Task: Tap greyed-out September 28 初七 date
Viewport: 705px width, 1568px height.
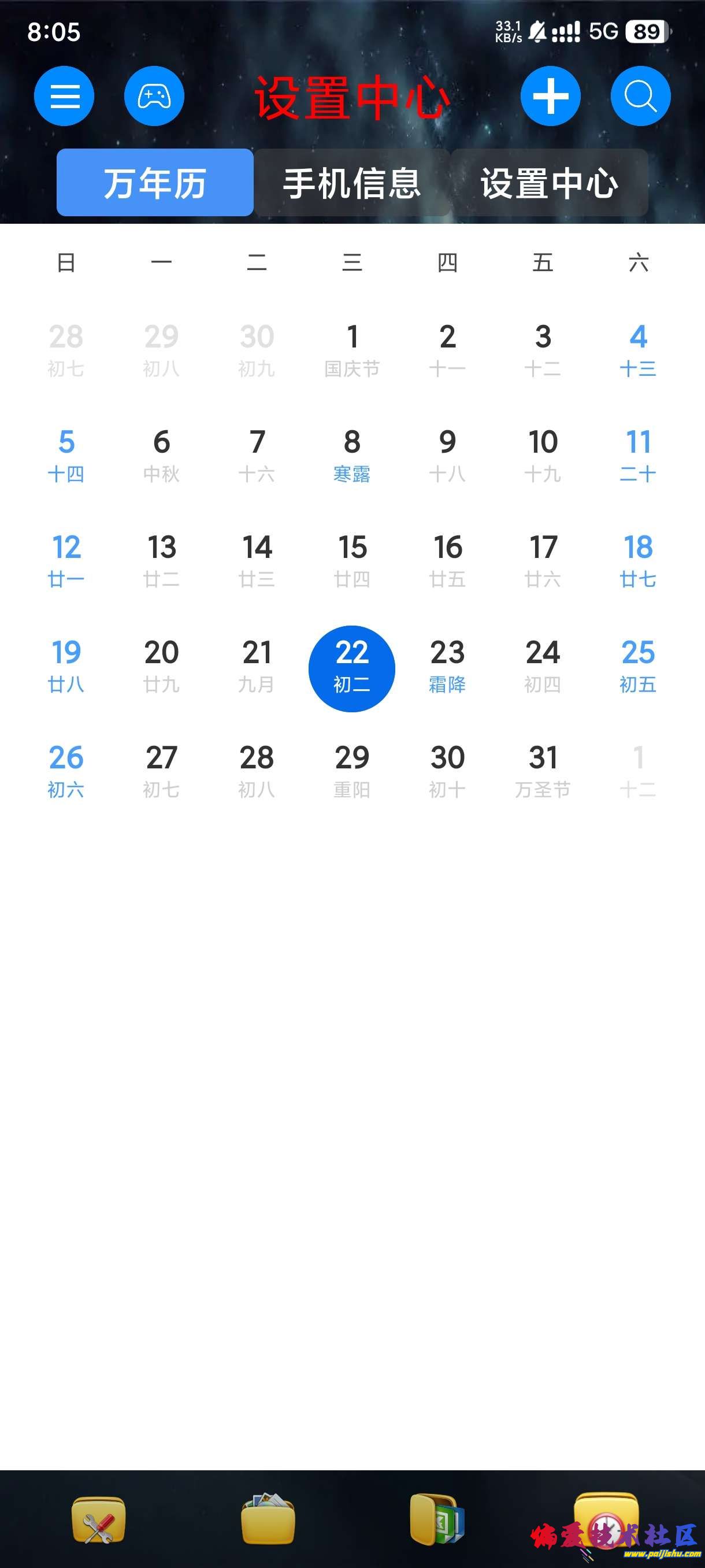Action: (66, 349)
